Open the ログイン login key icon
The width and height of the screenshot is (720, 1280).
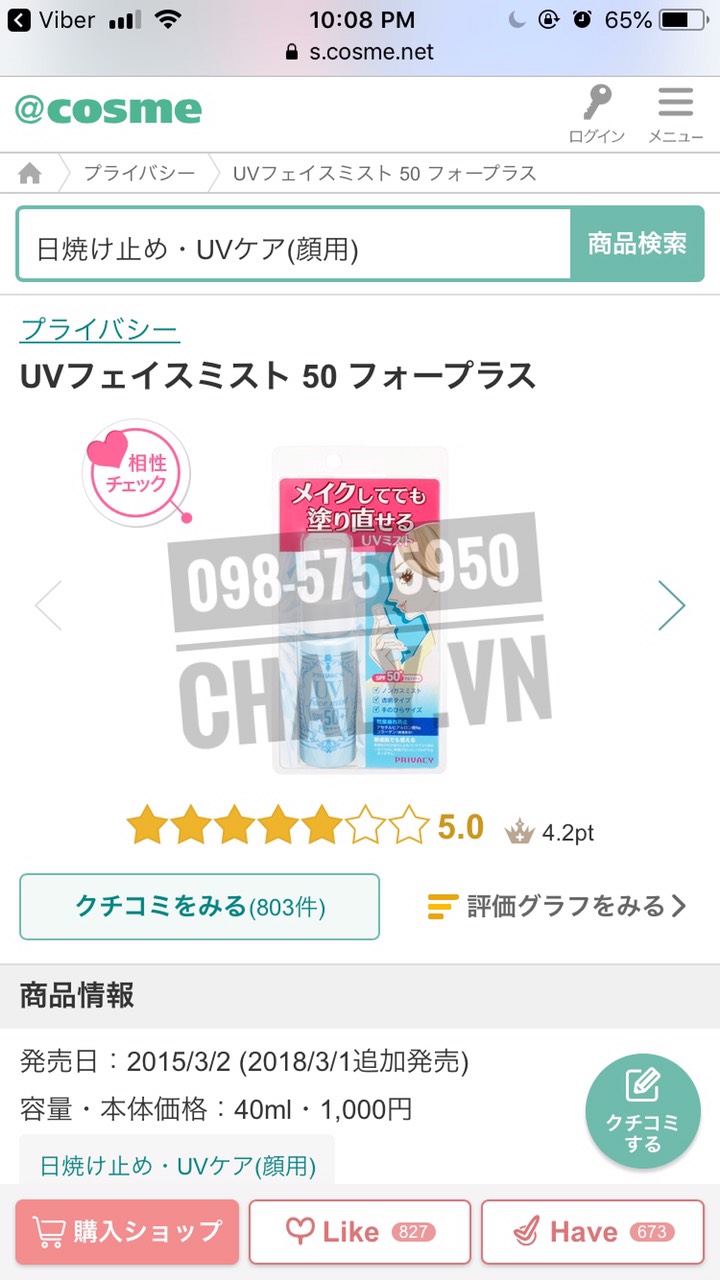596,114
